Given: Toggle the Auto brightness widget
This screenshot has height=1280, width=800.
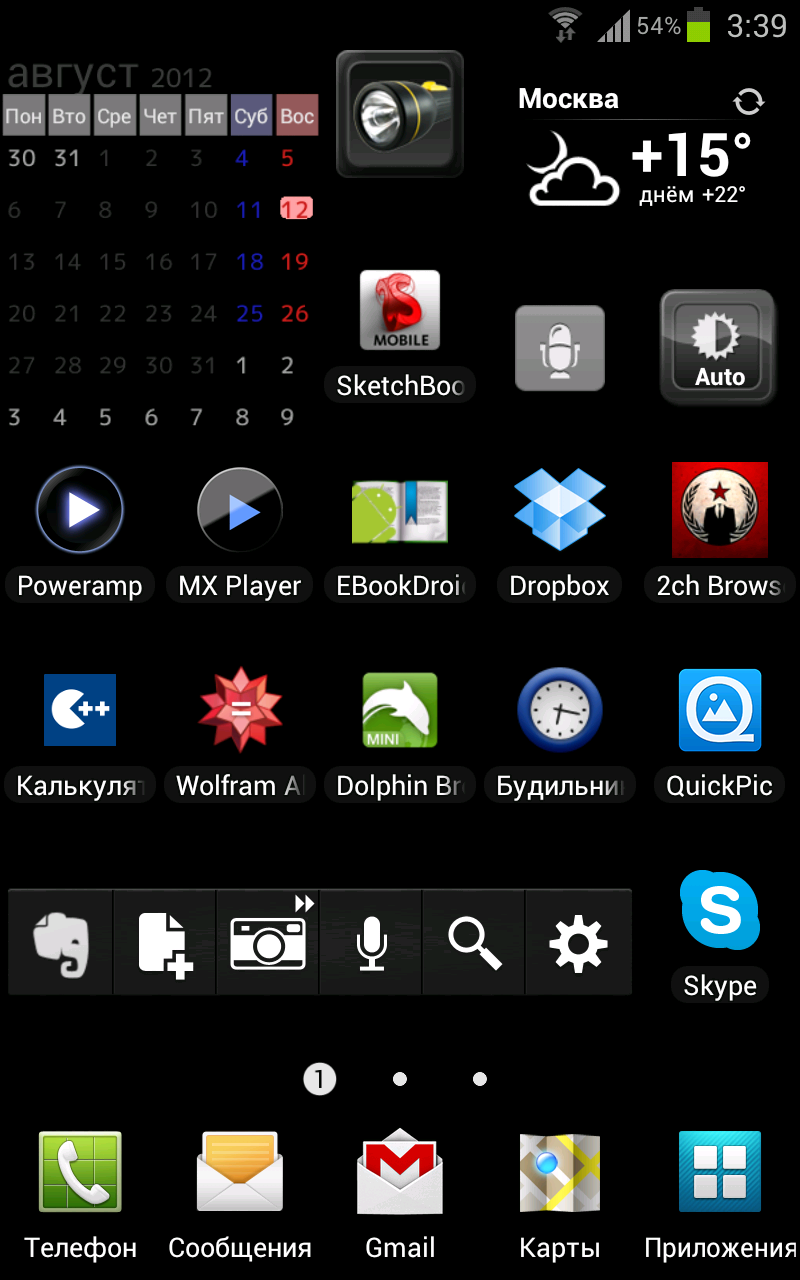Looking at the screenshot, I should (718, 347).
